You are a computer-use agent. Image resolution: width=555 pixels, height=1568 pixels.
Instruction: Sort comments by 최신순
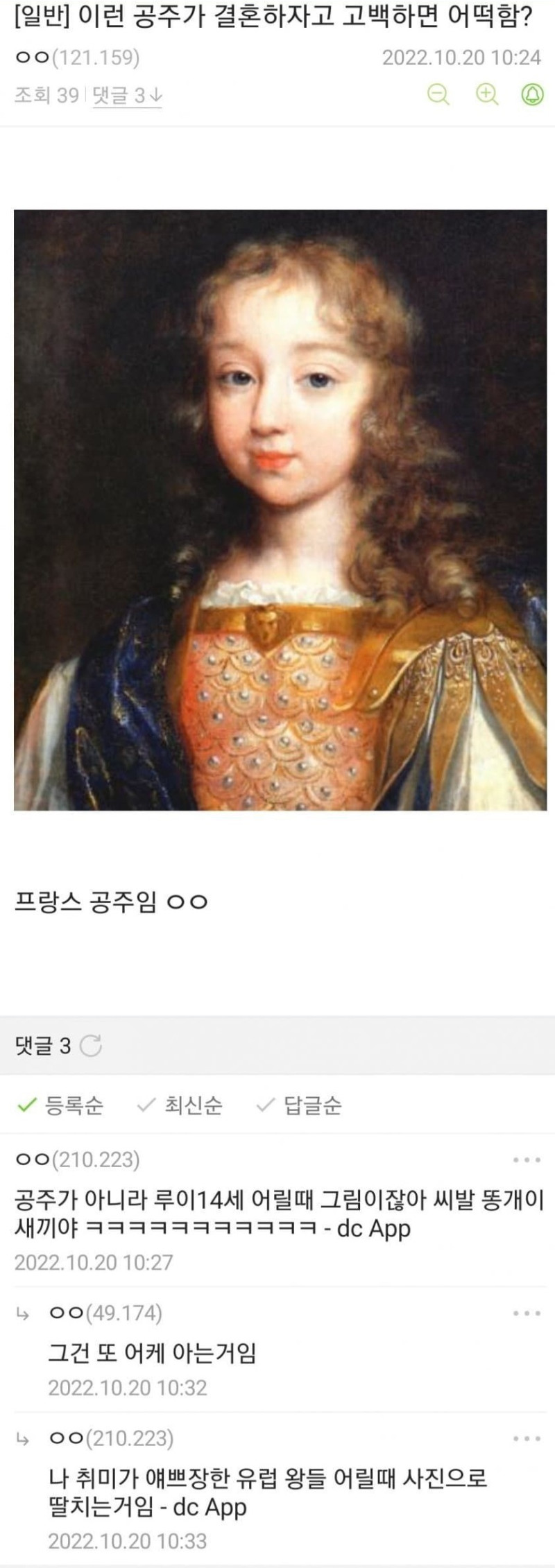[180, 1105]
